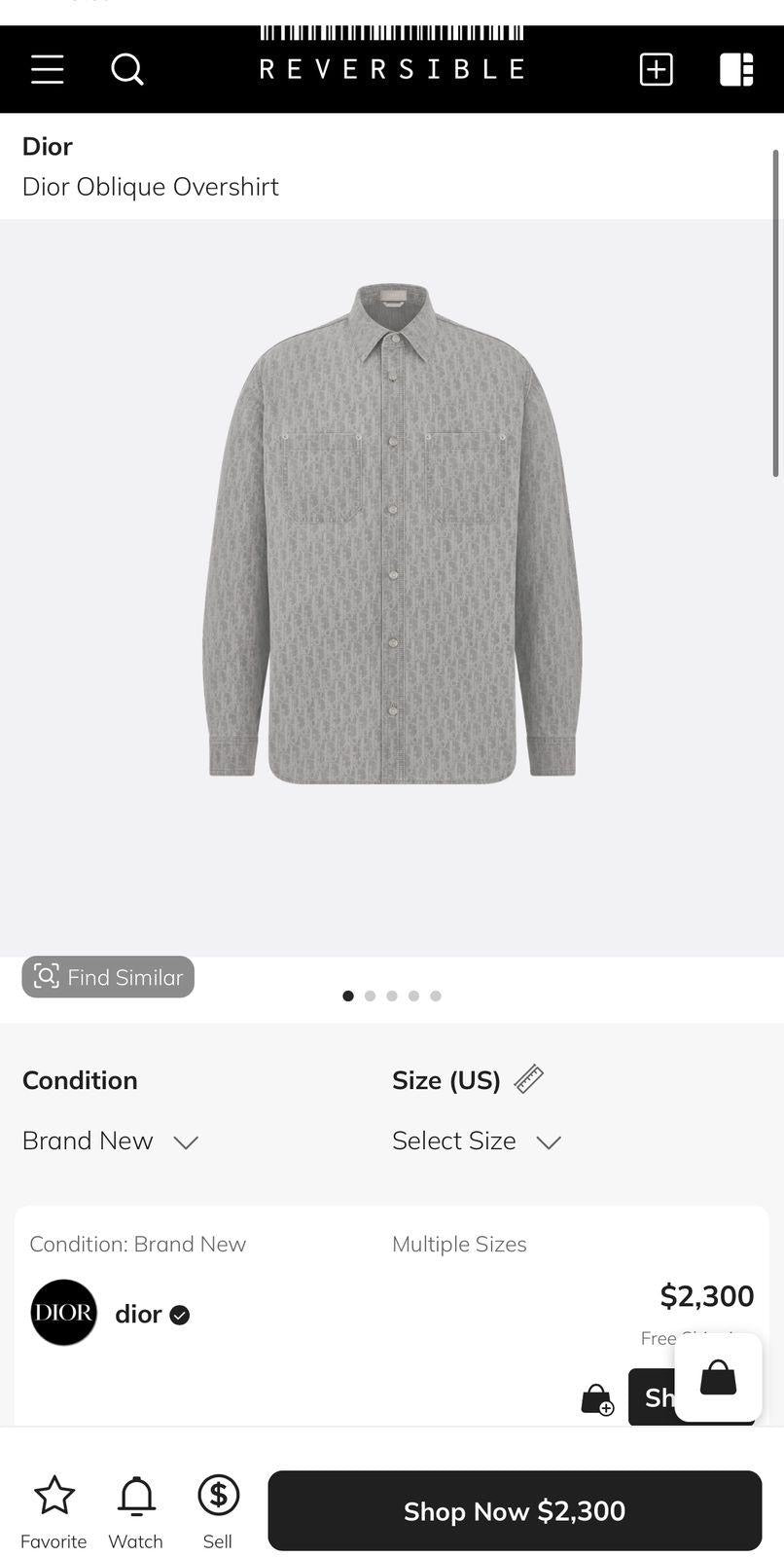Set a Watch alert for this item
Screen dimensions: 784x1557
click(135, 1510)
